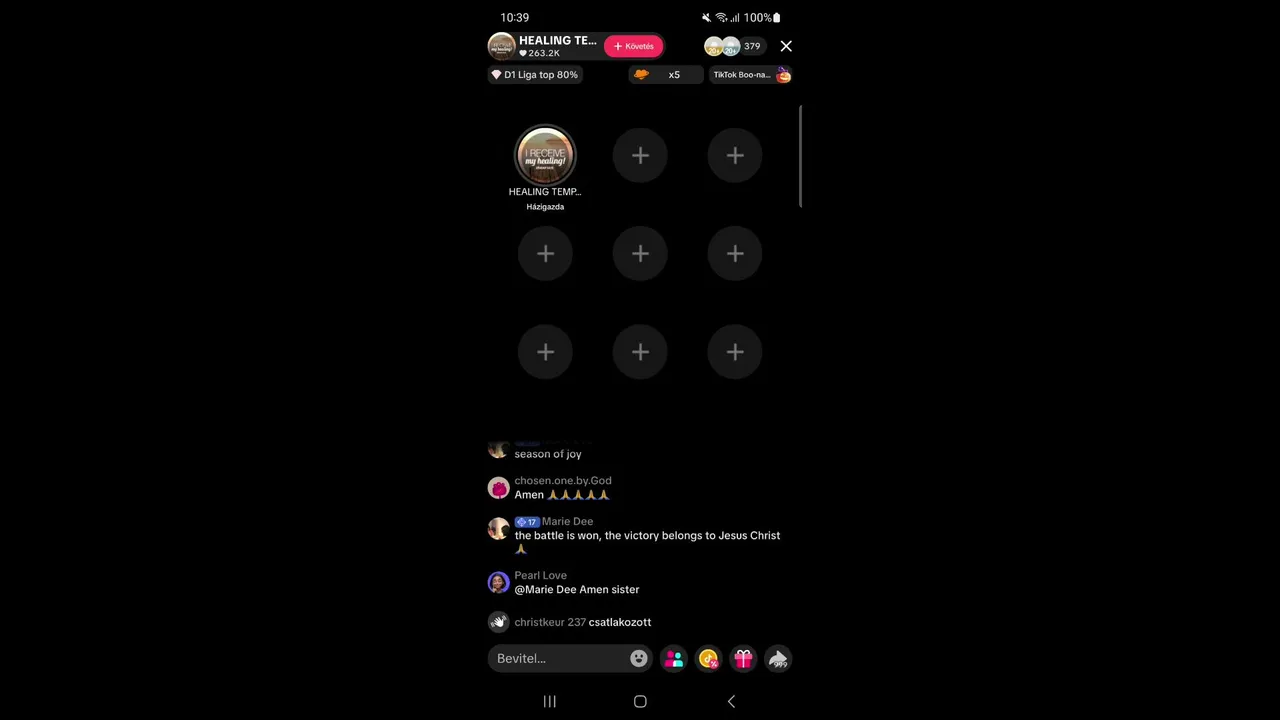1280x720 pixels.
Task: Share this live stream
Action: (x=778, y=658)
